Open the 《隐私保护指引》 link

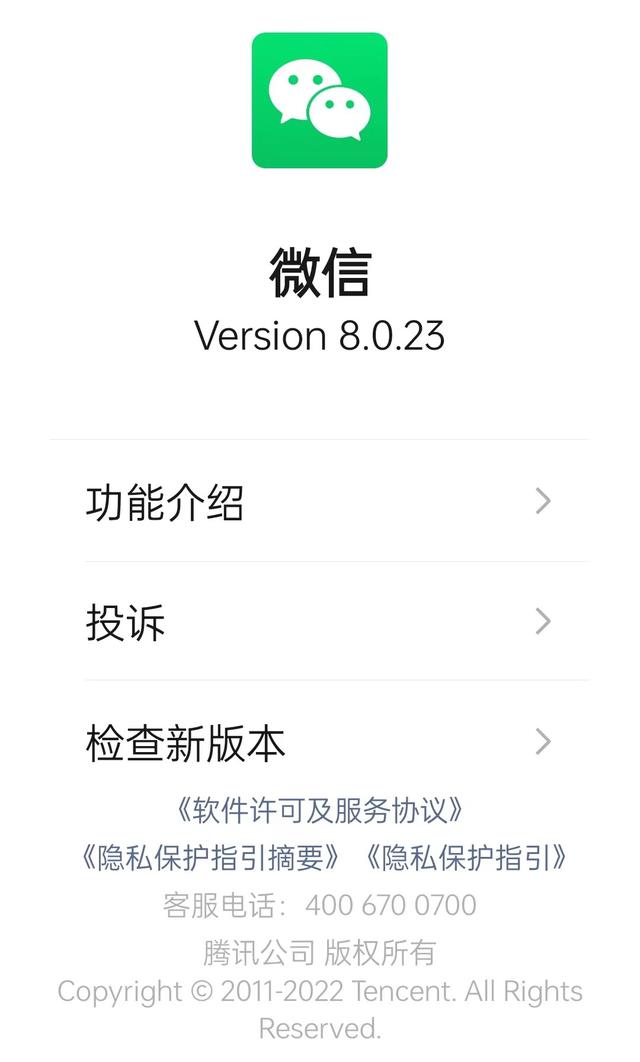coord(466,857)
